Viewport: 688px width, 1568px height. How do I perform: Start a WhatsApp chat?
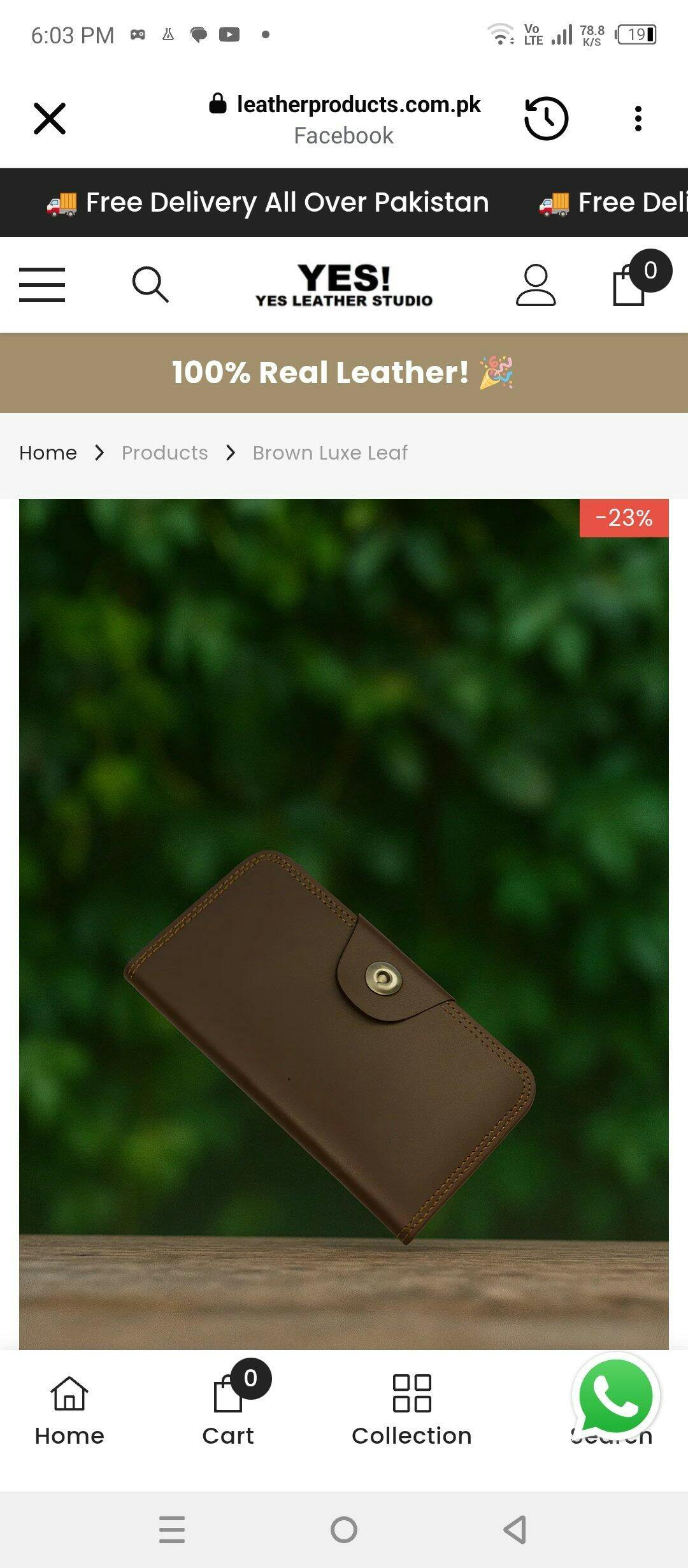point(615,1396)
